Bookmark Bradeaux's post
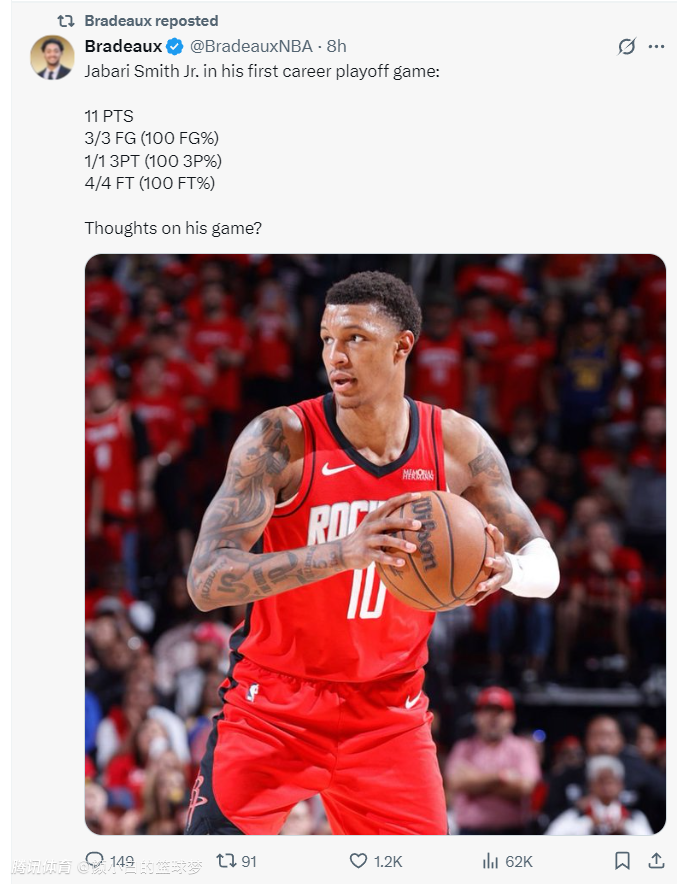 click(x=622, y=860)
